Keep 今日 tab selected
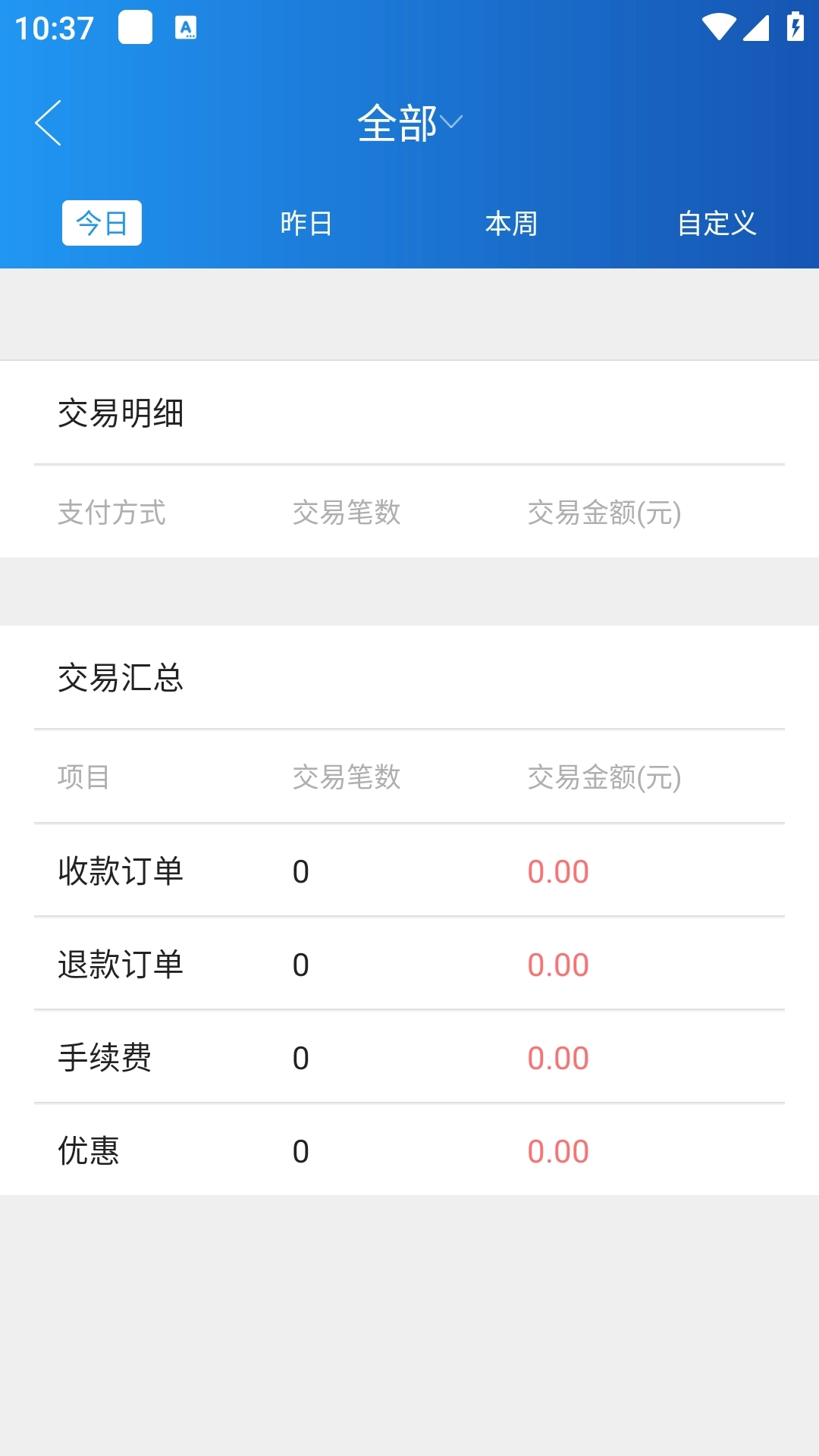This screenshot has width=819, height=1456. coord(102,222)
